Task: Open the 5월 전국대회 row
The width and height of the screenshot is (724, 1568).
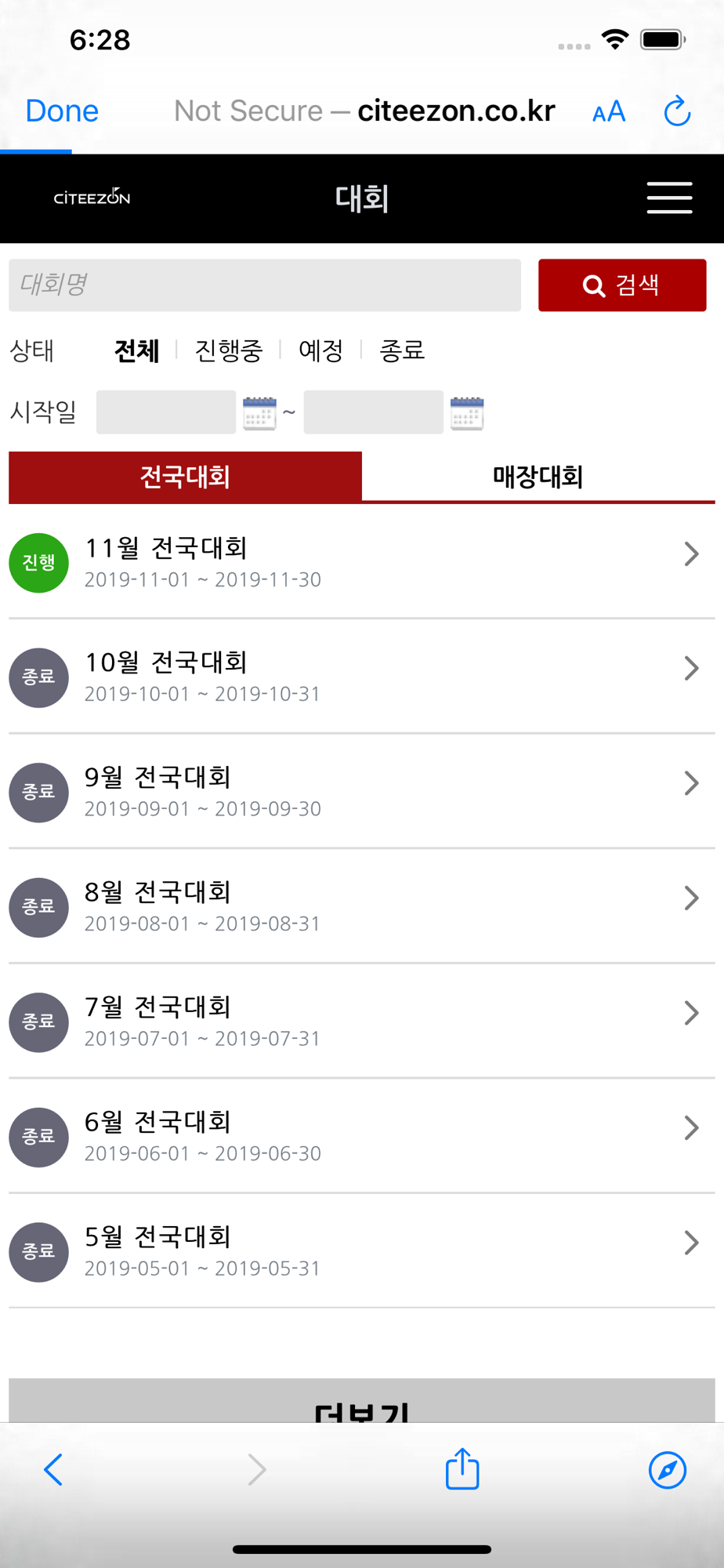Action: 362,1251
